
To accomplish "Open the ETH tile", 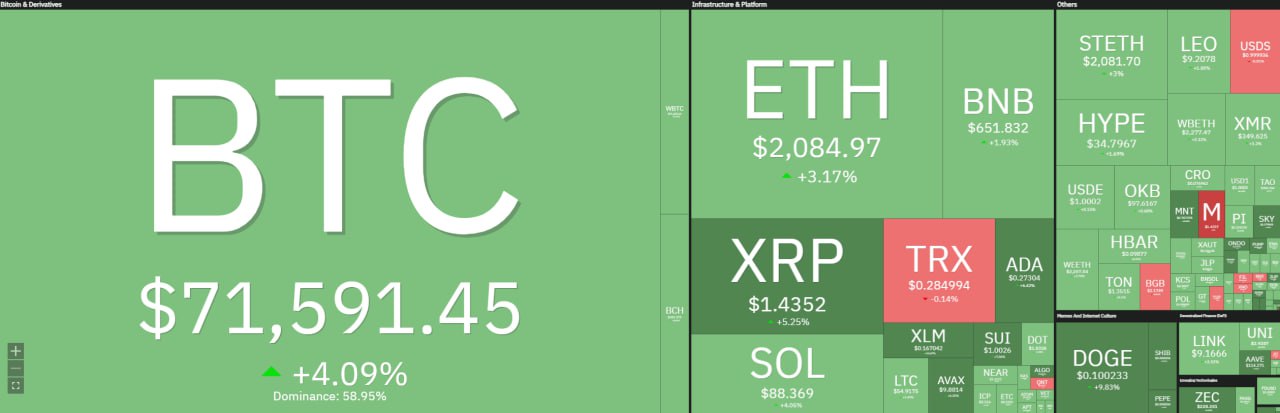I will coord(816,115).
